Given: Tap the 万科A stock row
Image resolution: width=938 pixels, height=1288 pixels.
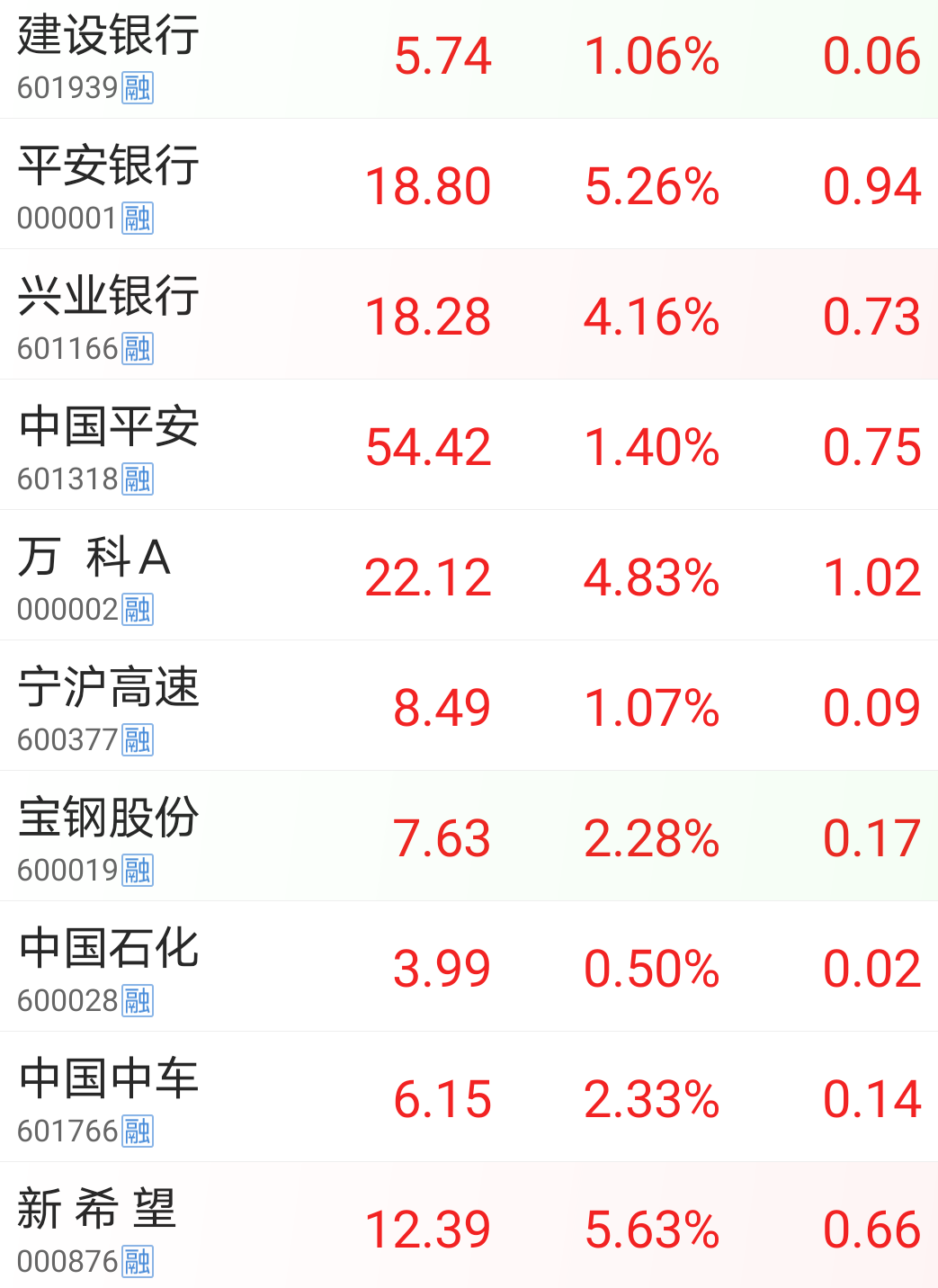Looking at the screenshot, I should pos(94,577).
